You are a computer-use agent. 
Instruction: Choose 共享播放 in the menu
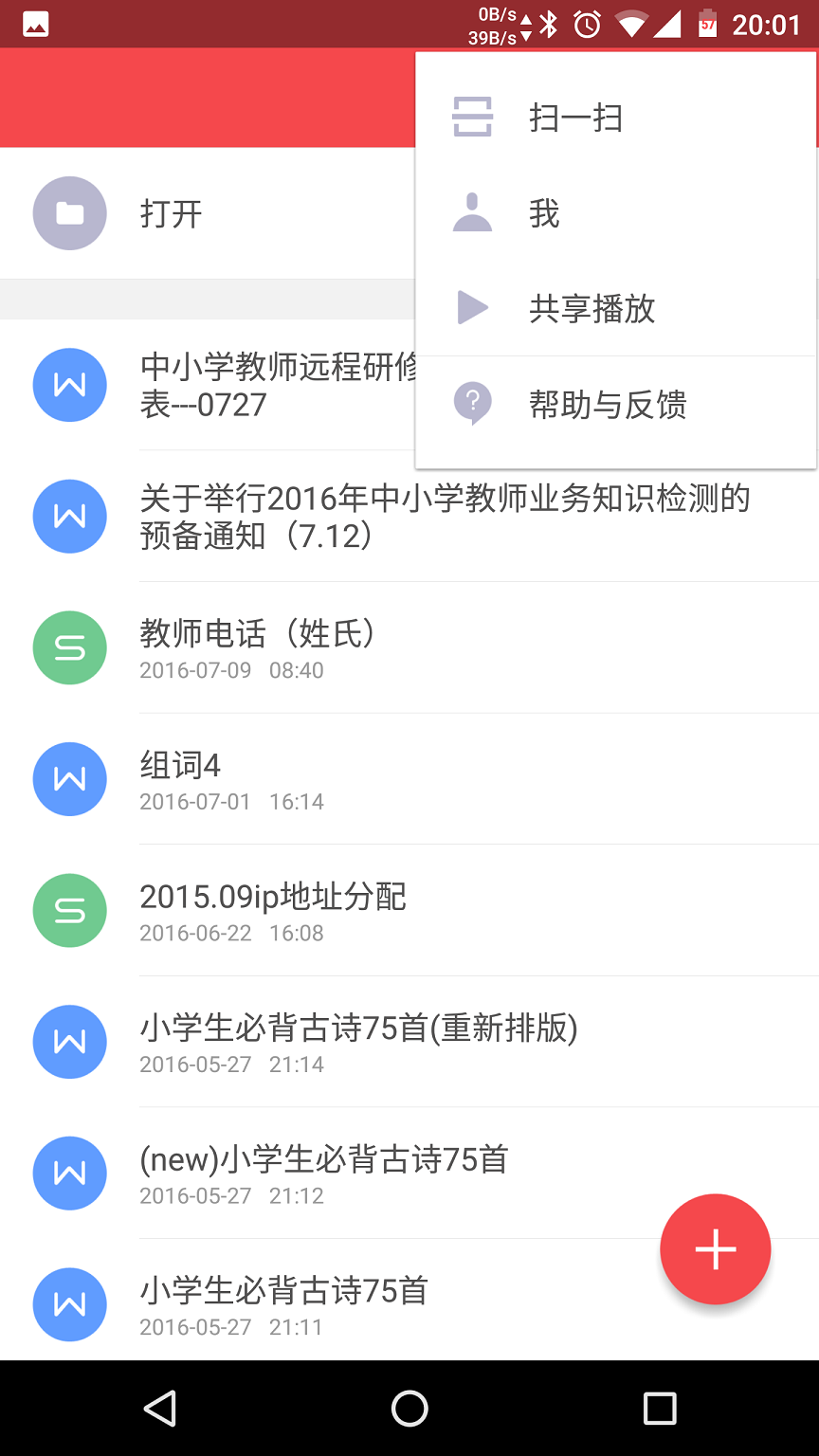(616, 308)
